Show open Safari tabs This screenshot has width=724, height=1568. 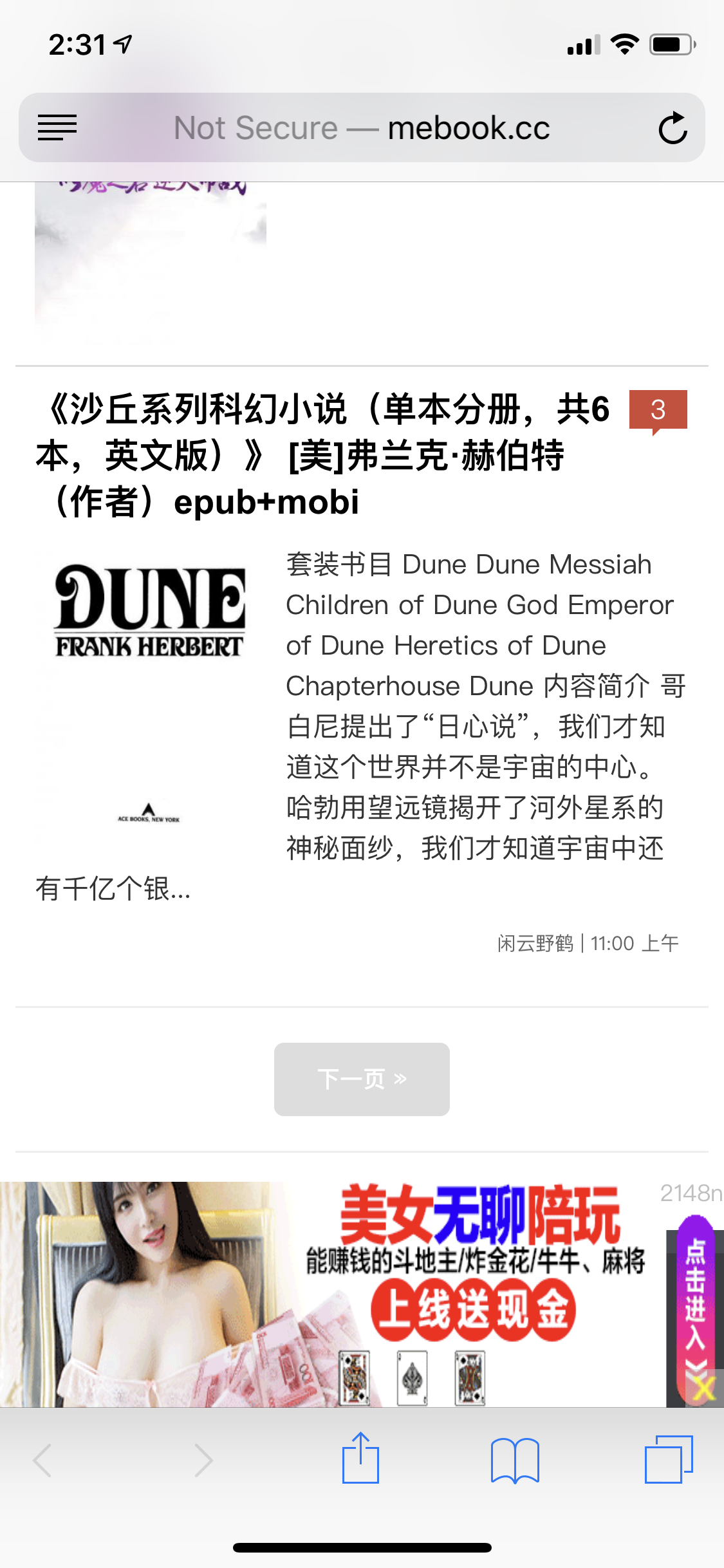(x=669, y=1459)
